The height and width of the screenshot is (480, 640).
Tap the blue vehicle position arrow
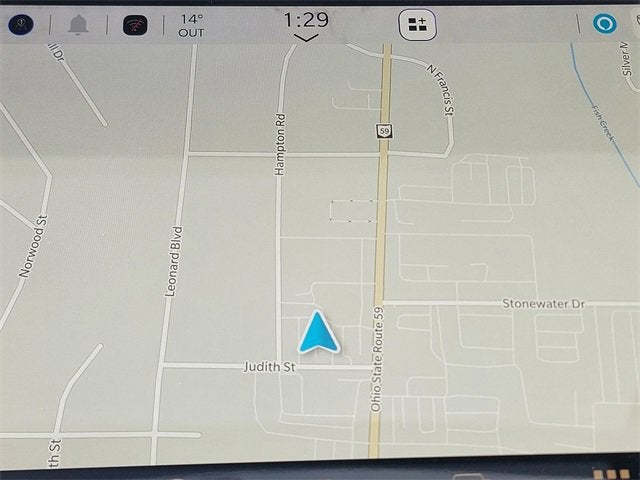(x=318, y=333)
